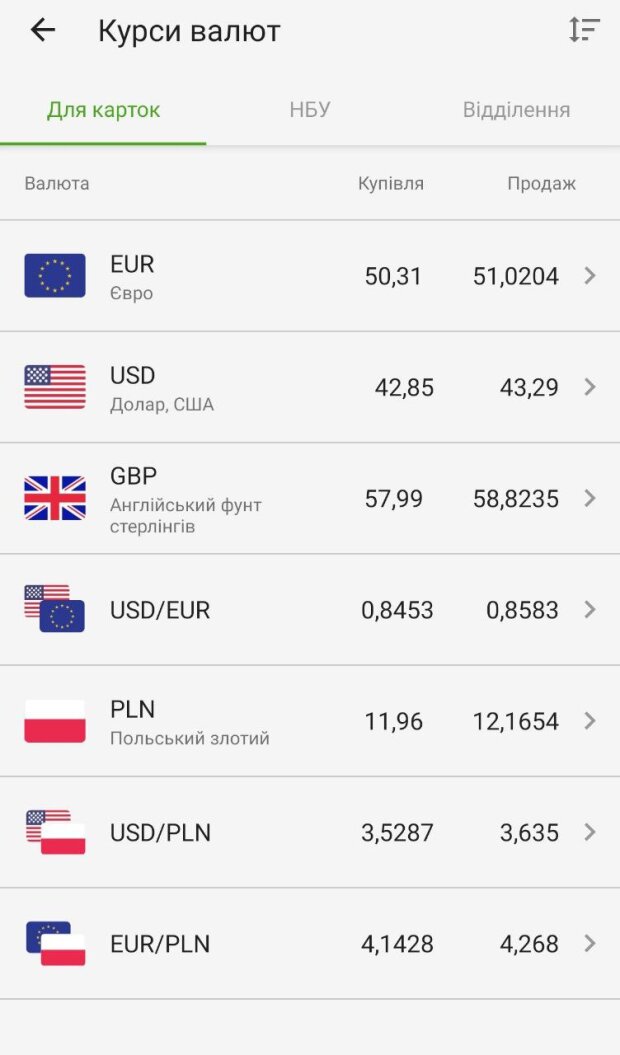Open the EUR Євро rate details

click(x=310, y=276)
